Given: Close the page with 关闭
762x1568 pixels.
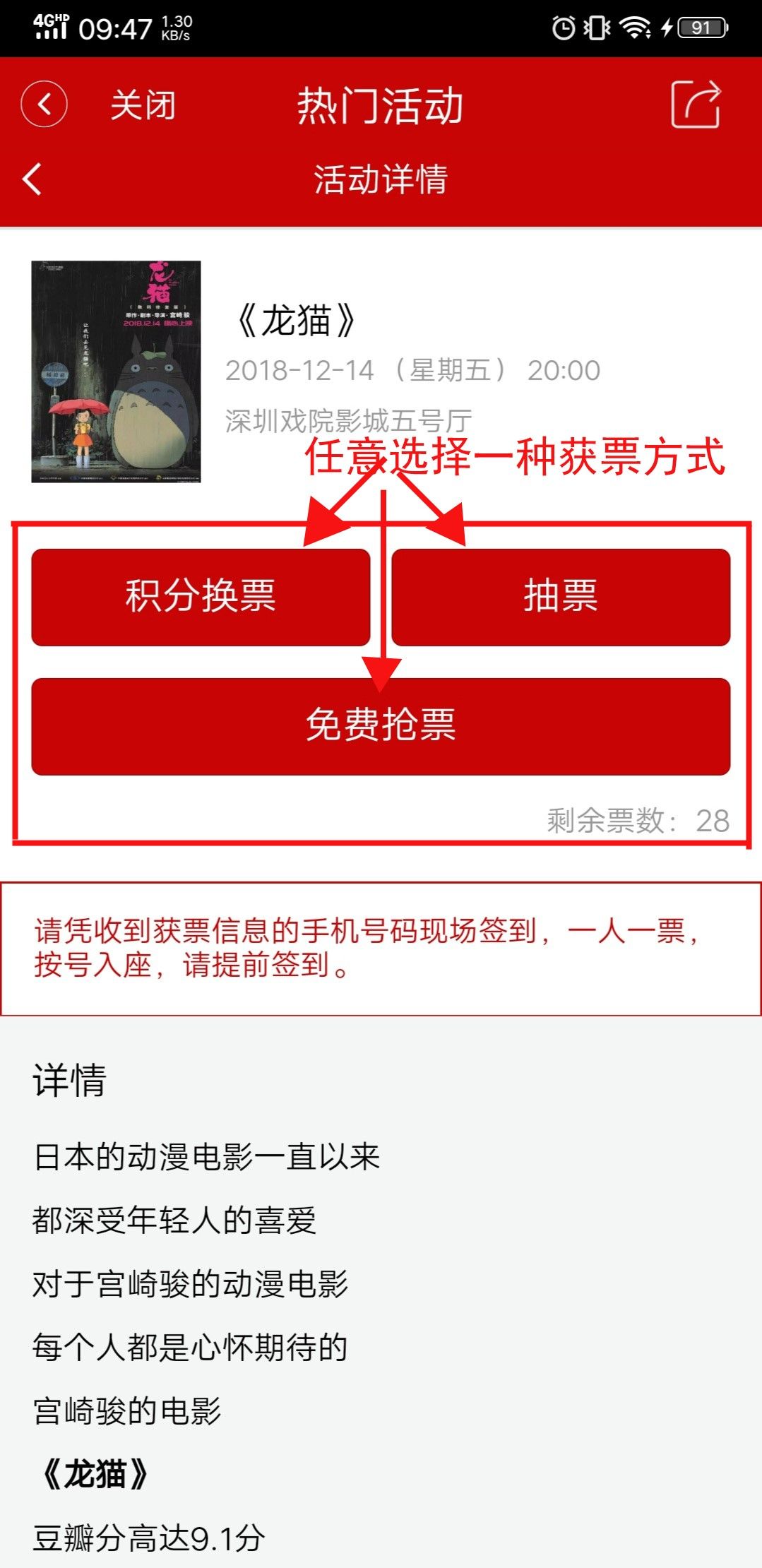Looking at the screenshot, I should (143, 106).
